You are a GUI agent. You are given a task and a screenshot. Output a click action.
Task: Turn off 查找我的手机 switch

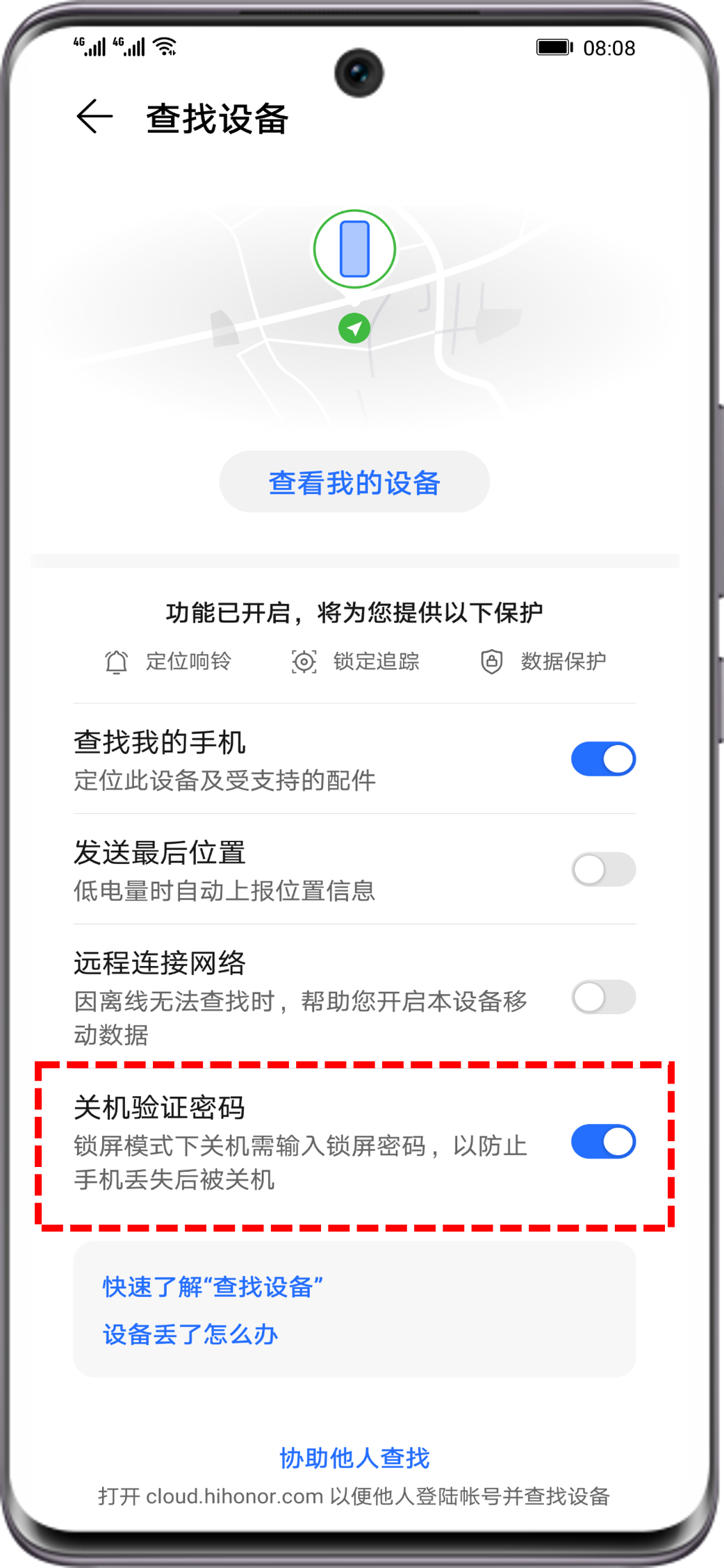tap(602, 759)
